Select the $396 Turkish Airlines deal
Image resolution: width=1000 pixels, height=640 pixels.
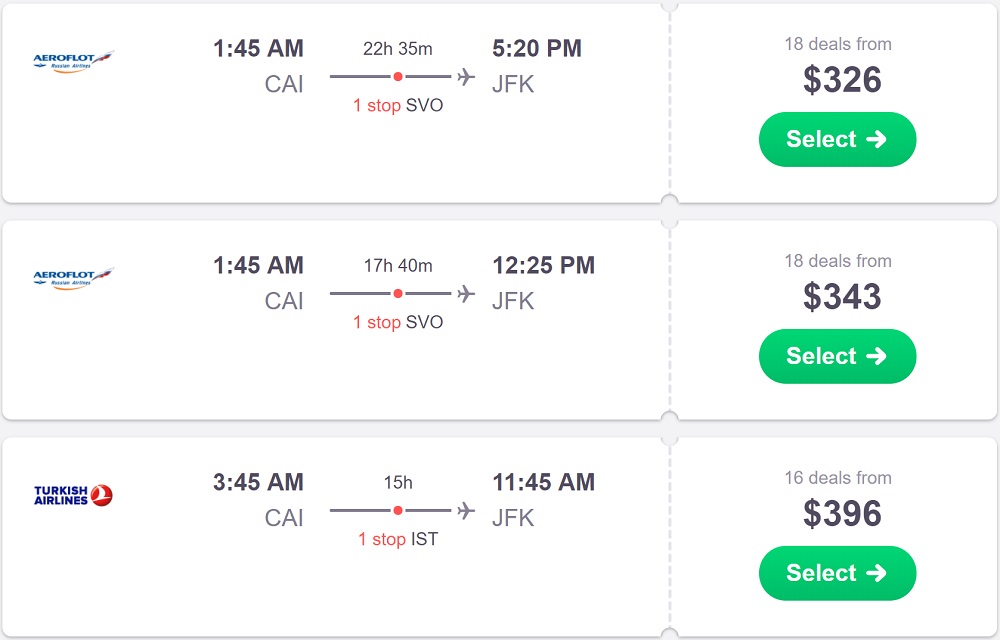pyautogui.click(x=837, y=573)
